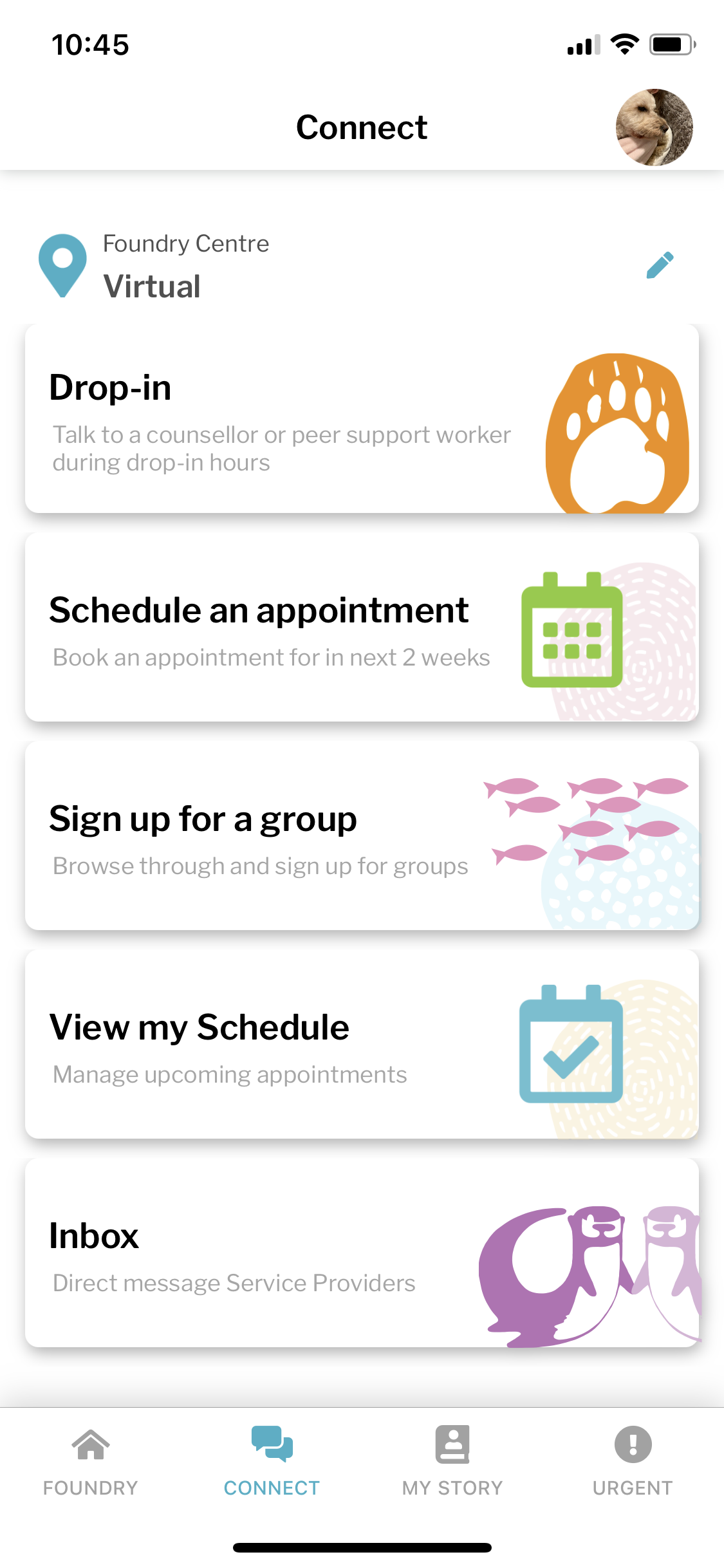Open View my Schedule
The height and width of the screenshot is (1568, 724).
[x=362, y=1044]
